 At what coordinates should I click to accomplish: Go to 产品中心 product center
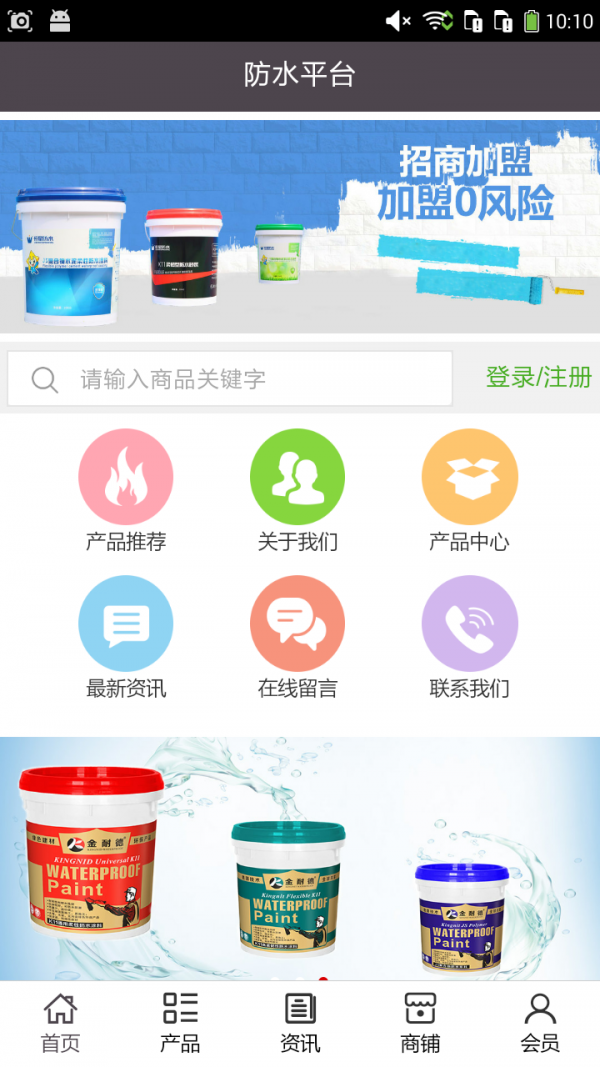tap(469, 491)
